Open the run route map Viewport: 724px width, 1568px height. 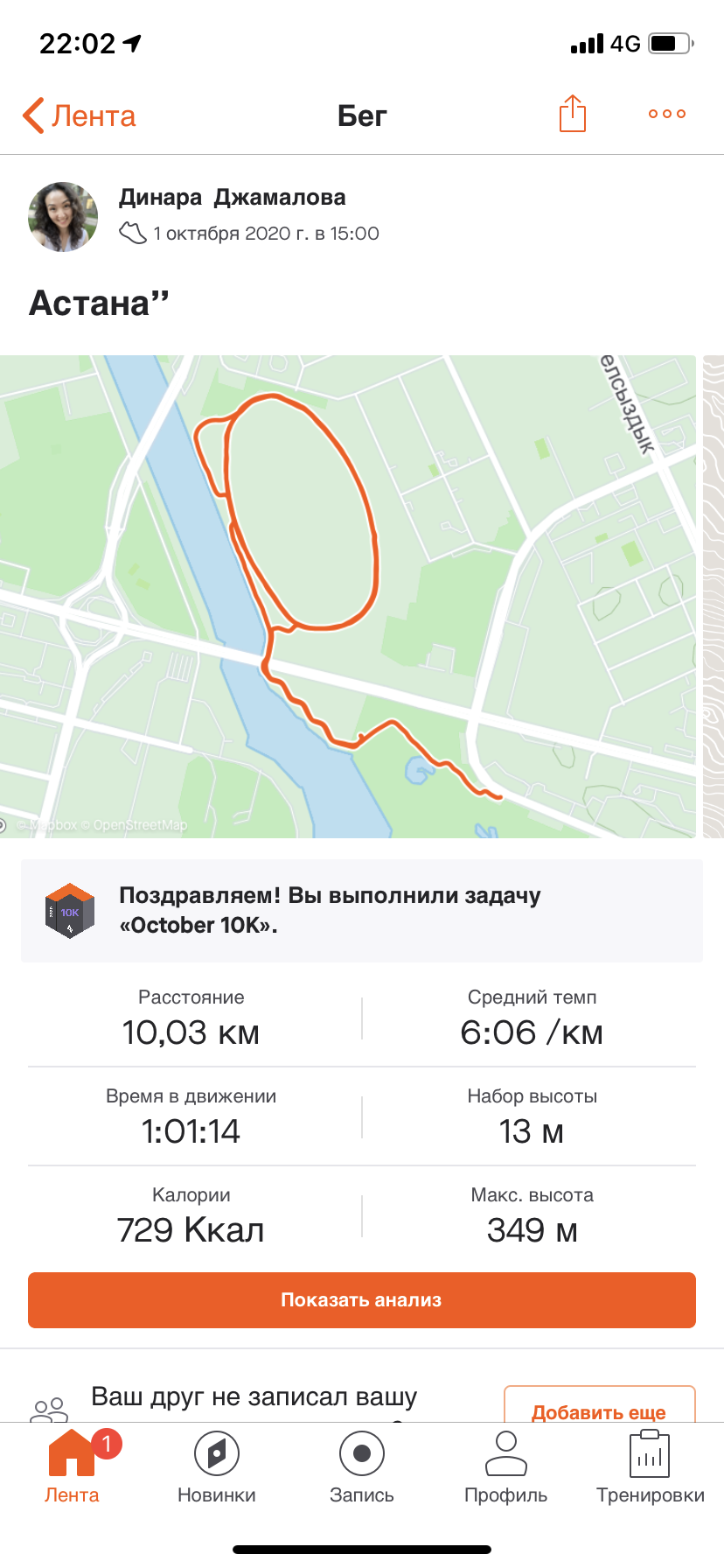pyautogui.click(x=350, y=595)
